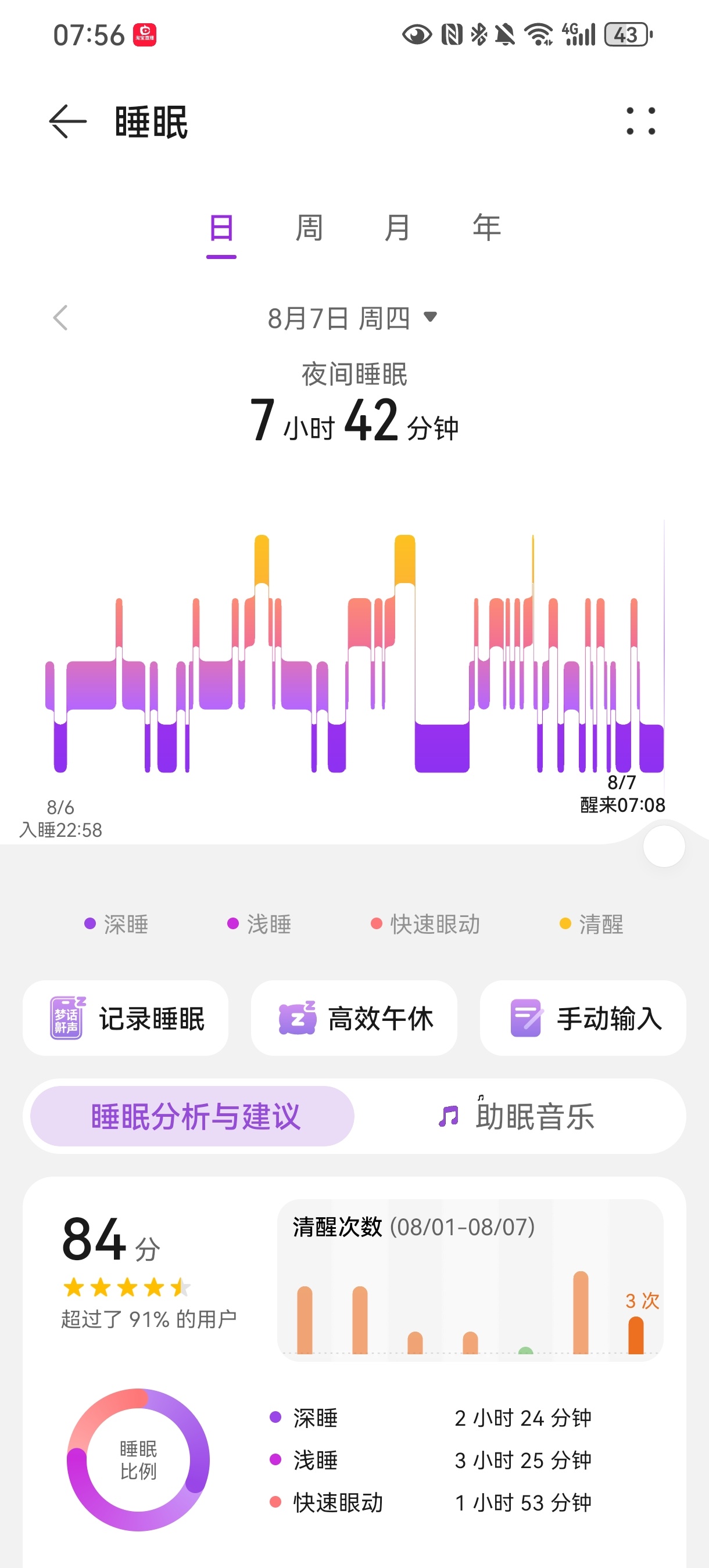Switch to the 助眠音乐 tab
Image resolution: width=709 pixels, height=1568 pixels.
click(517, 1116)
